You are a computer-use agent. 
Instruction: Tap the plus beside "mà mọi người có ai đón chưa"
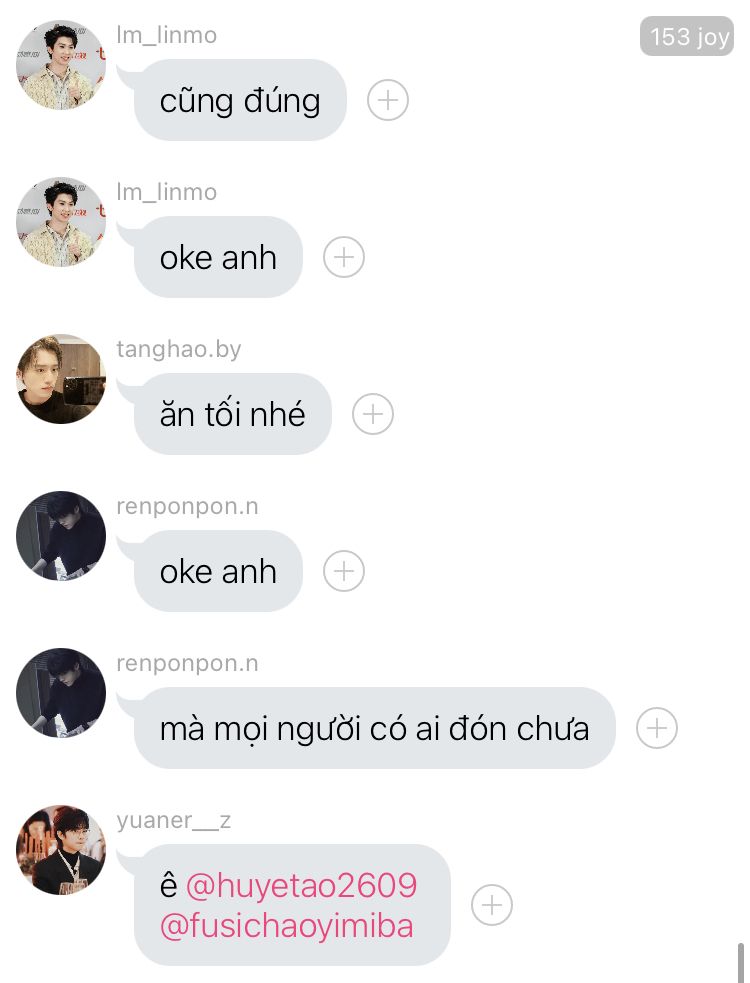(657, 728)
